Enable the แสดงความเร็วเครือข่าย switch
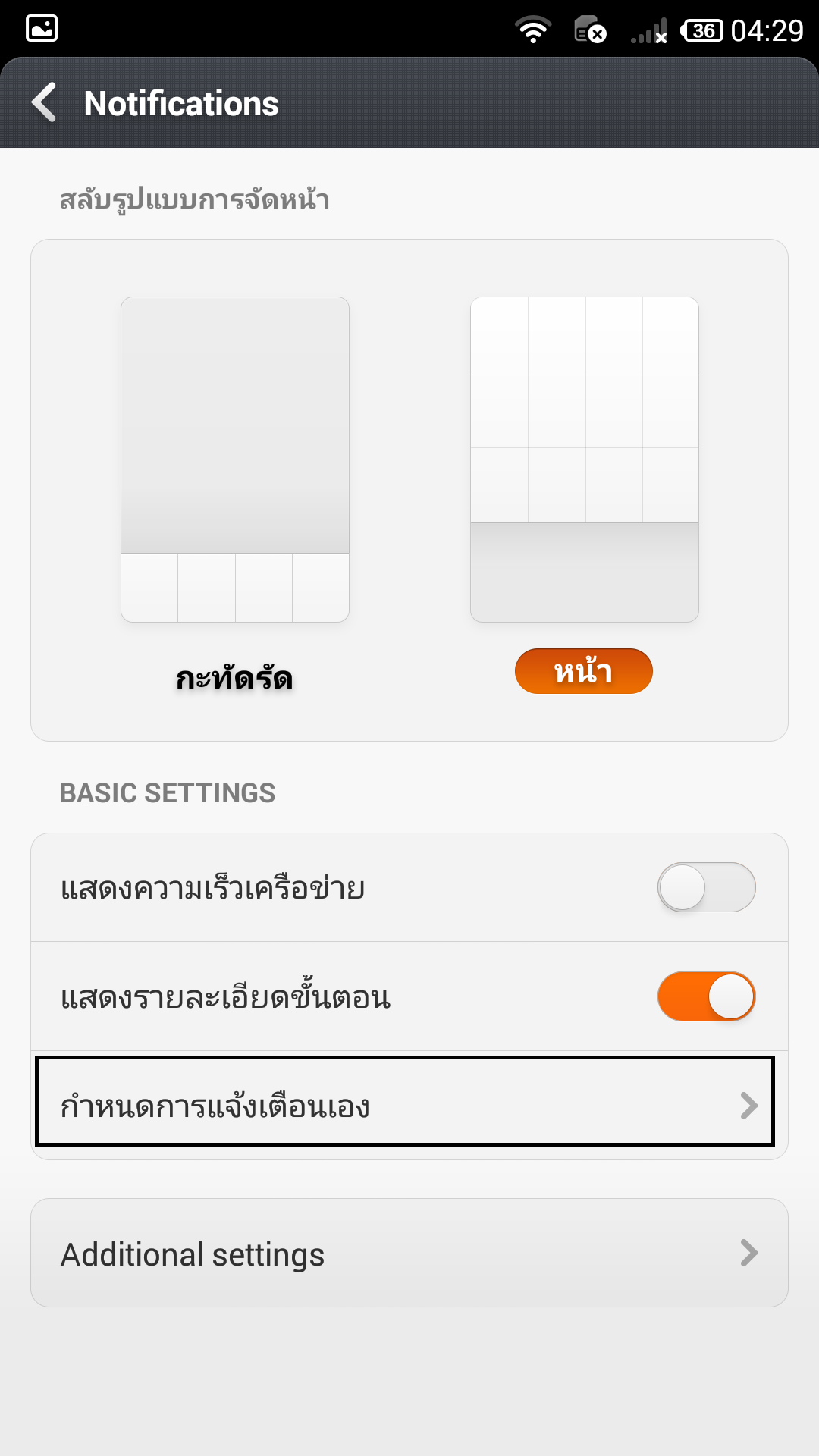Image resolution: width=819 pixels, height=1456 pixels. (x=706, y=887)
